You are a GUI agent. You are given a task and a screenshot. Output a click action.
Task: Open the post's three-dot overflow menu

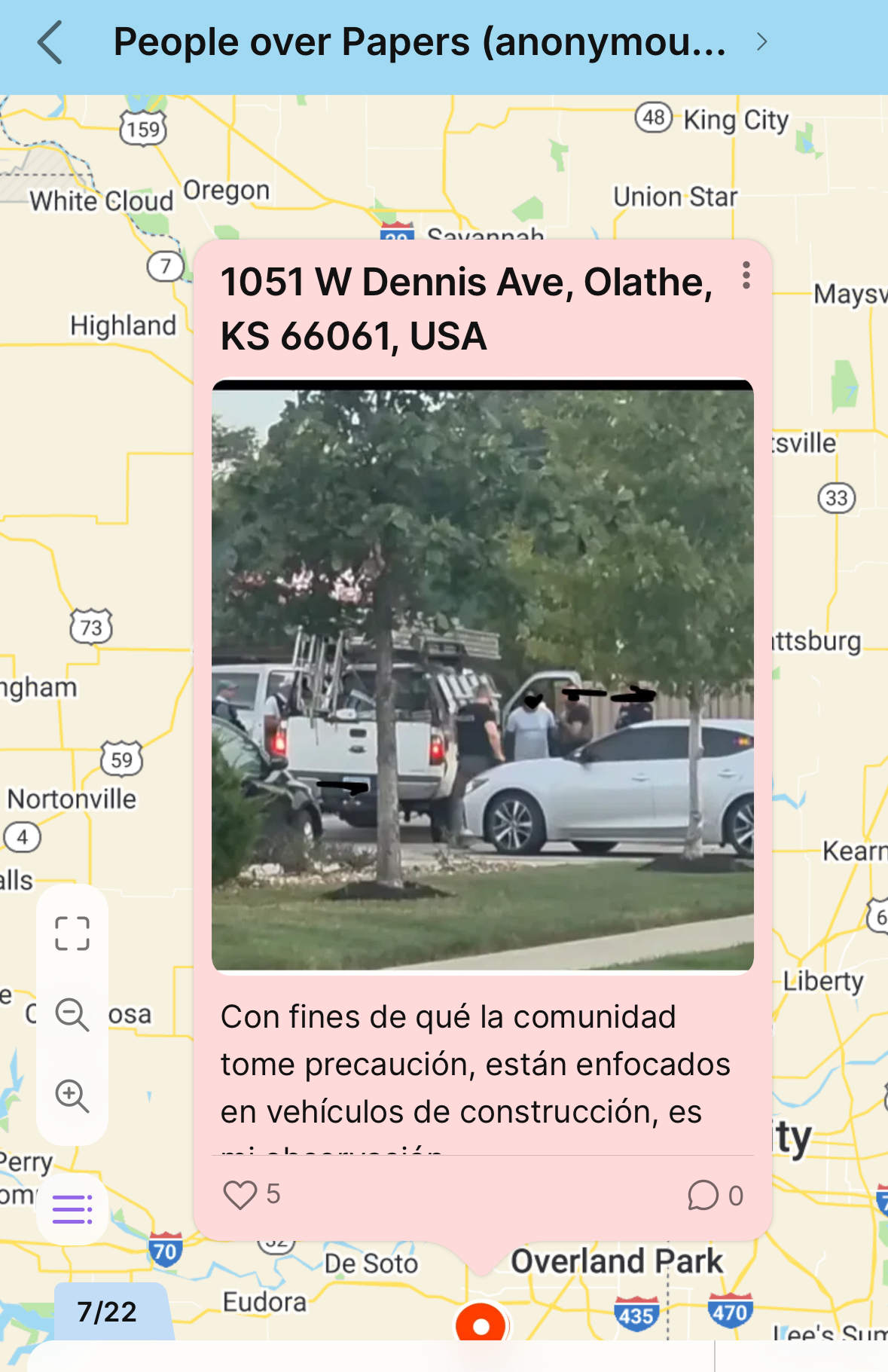click(746, 276)
